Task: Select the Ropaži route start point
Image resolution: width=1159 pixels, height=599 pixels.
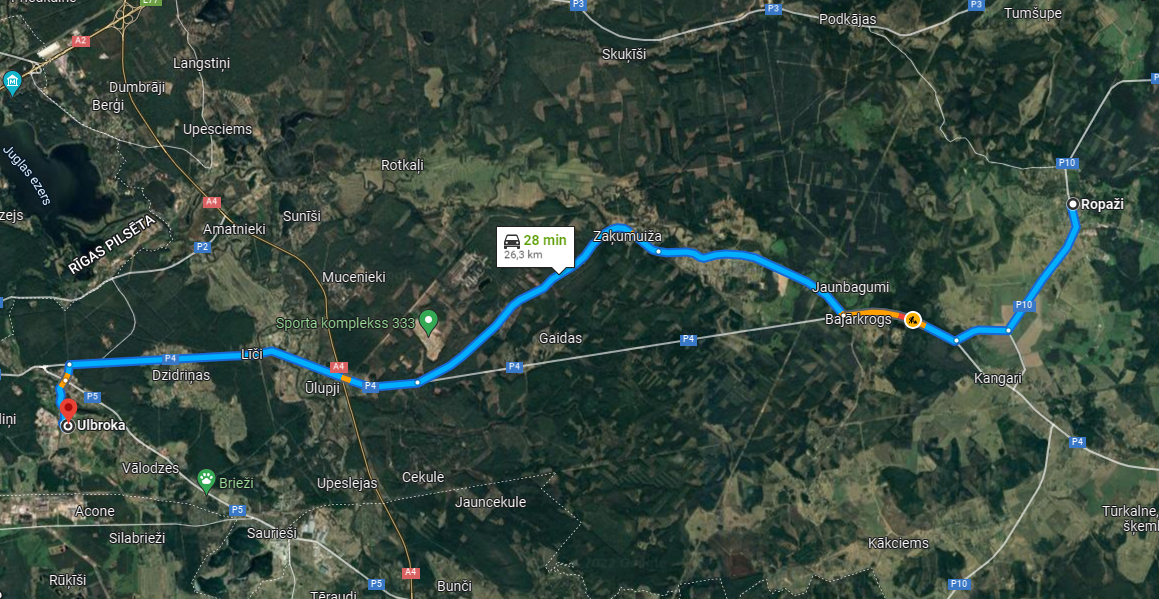Action: pyautogui.click(x=1073, y=204)
